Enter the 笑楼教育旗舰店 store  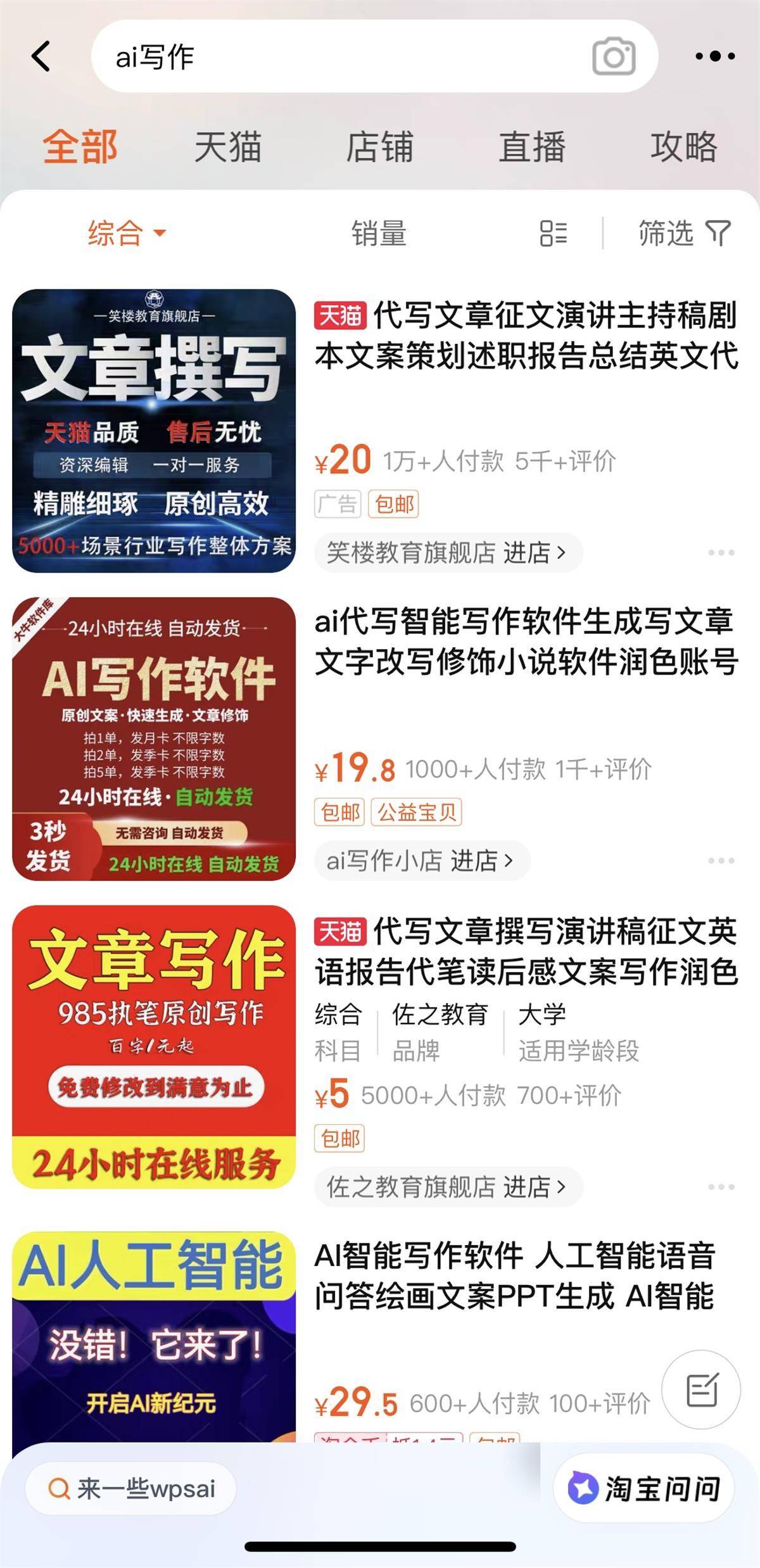coord(448,553)
